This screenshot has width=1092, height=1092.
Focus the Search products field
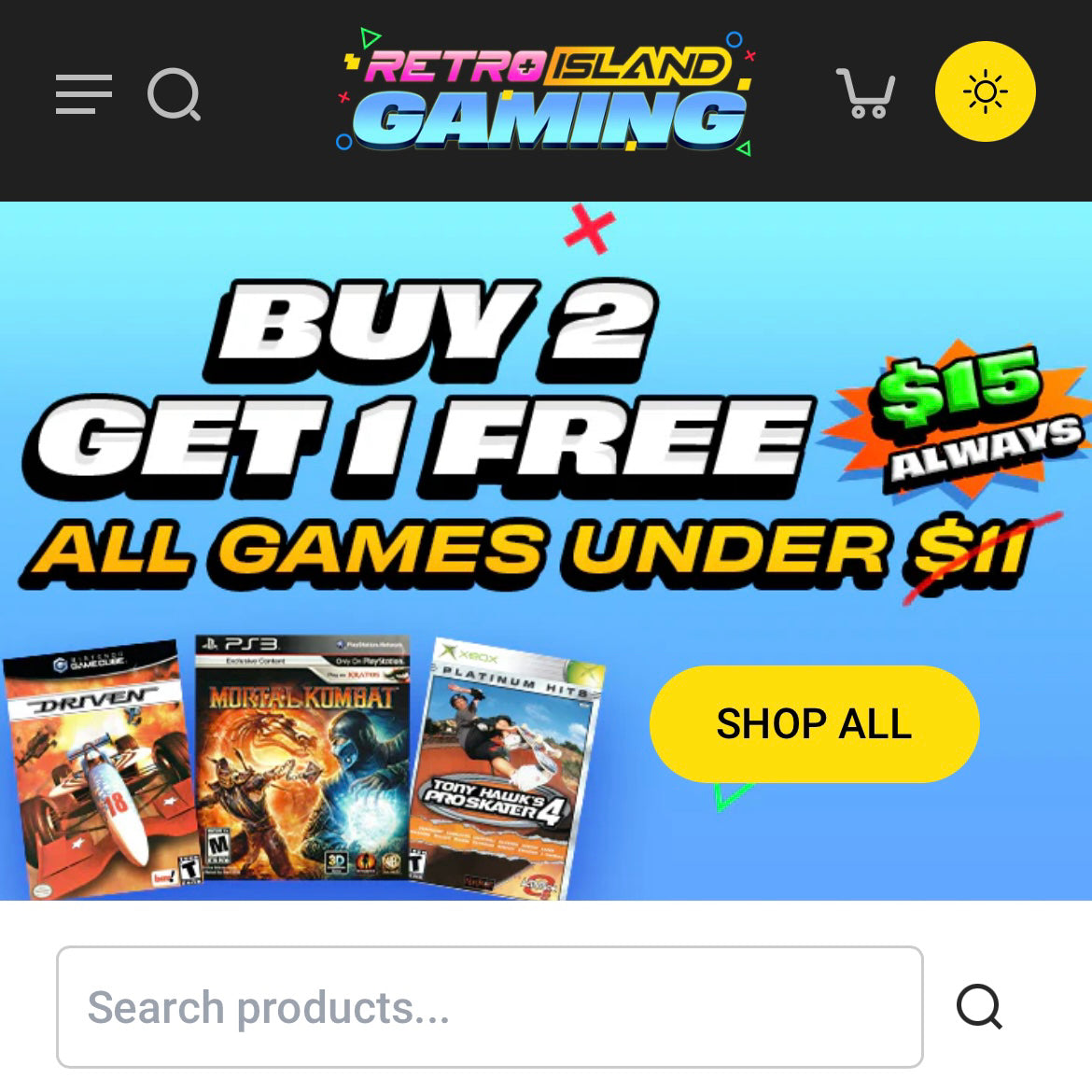click(x=489, y=1007)
